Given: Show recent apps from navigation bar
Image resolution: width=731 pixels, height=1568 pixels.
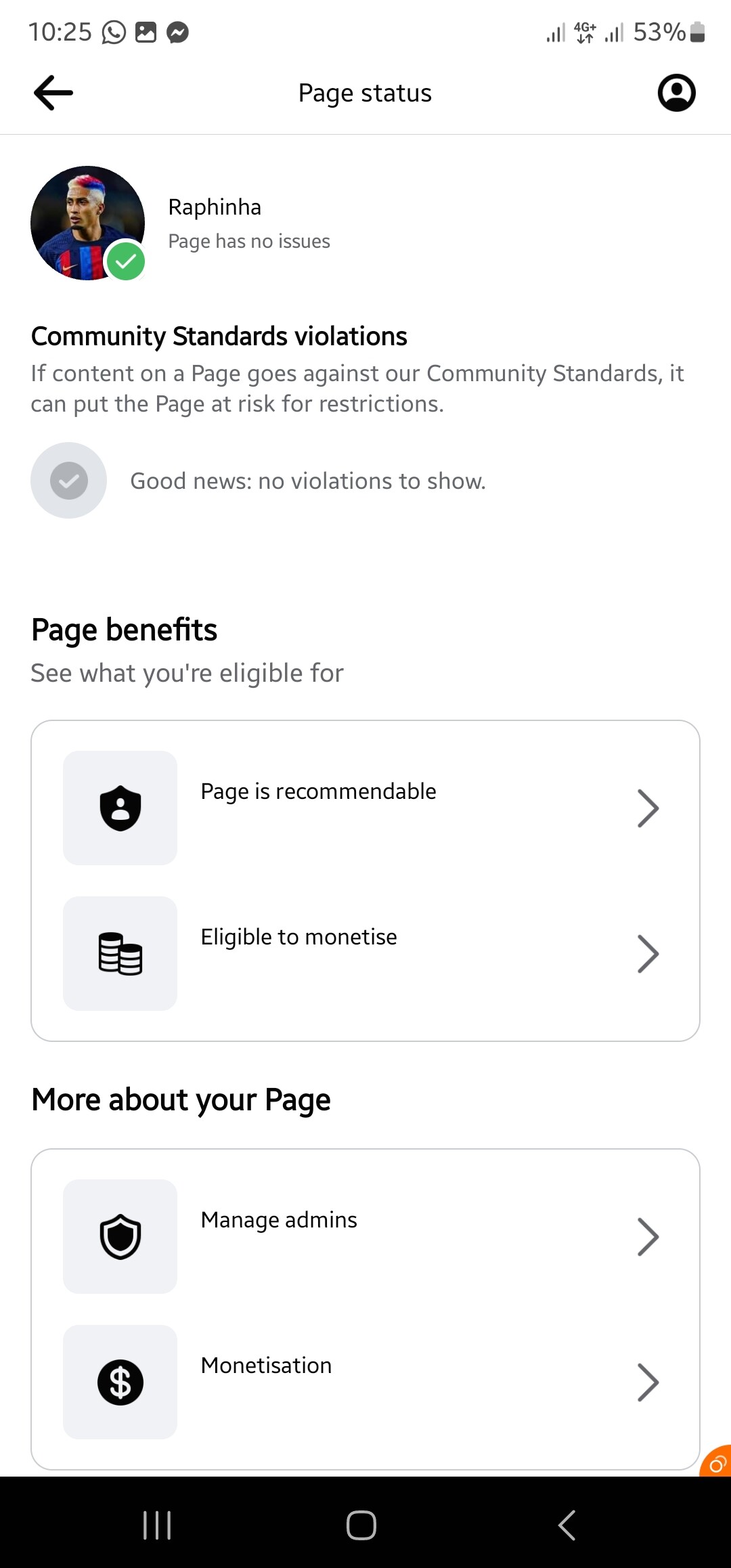Looking at the screenshot, I should coord(157,1525).
